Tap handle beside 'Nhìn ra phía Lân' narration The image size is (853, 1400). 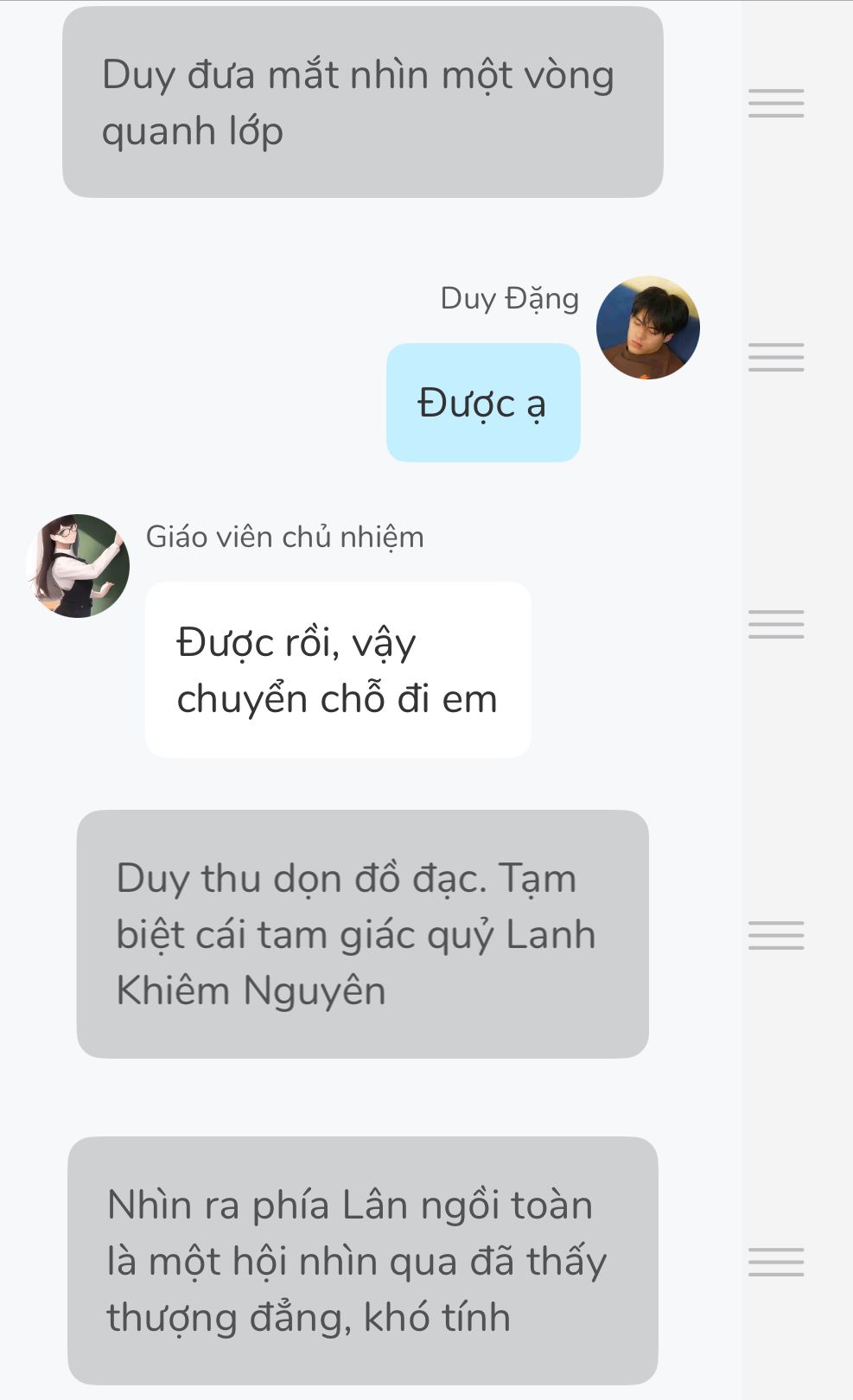[x=776, y=1262]
